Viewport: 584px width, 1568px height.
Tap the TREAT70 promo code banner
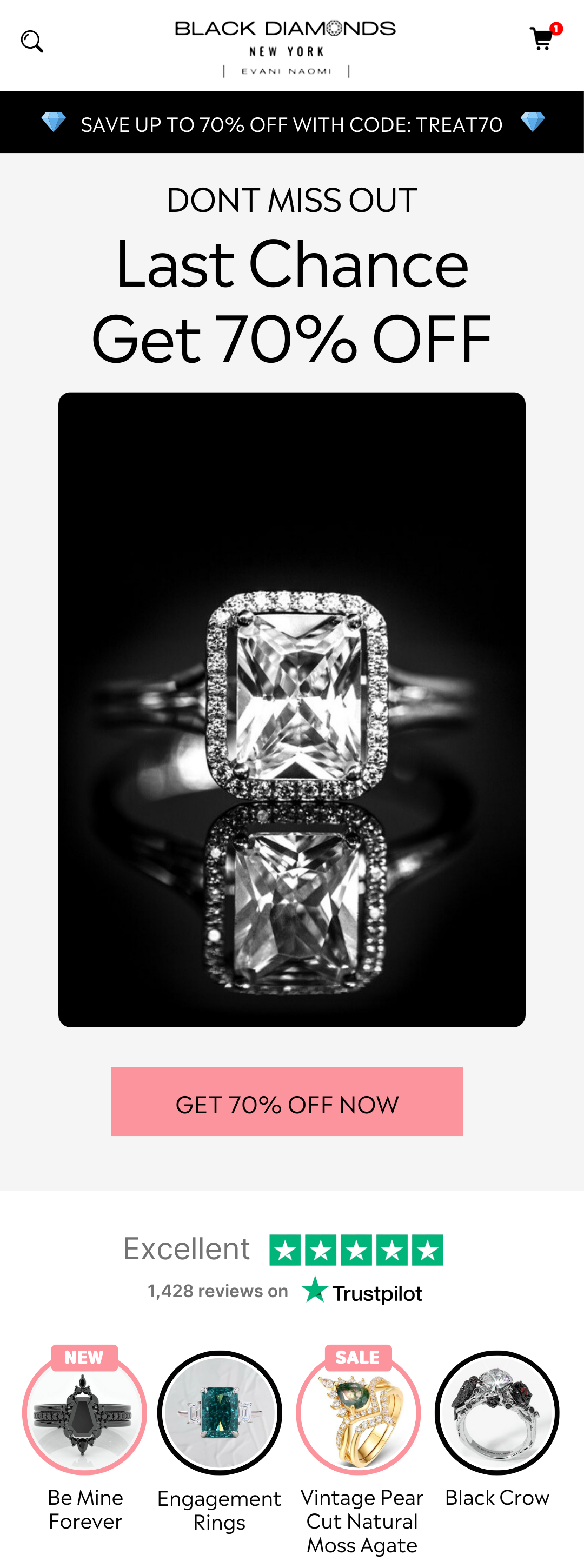click(291, 124)
